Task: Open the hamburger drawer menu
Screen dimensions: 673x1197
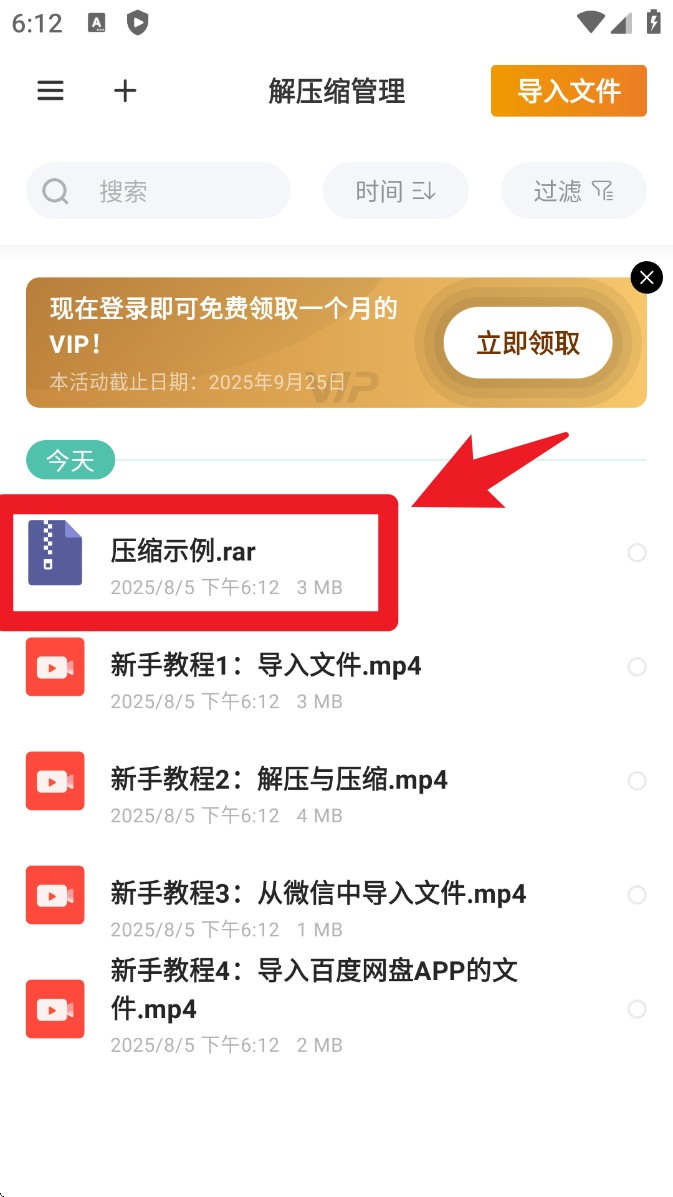Action: (50, 91)
